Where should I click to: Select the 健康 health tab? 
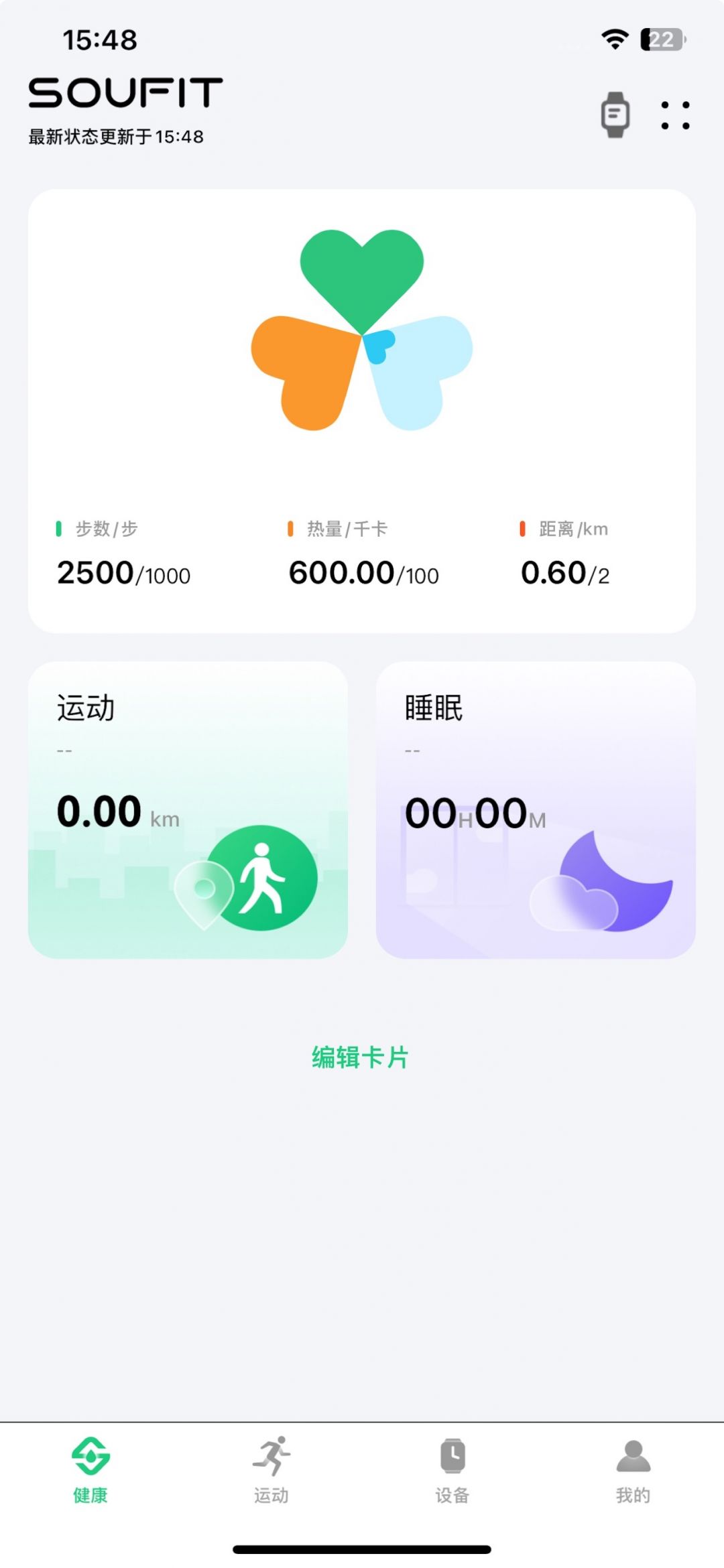coord(90,1469)
